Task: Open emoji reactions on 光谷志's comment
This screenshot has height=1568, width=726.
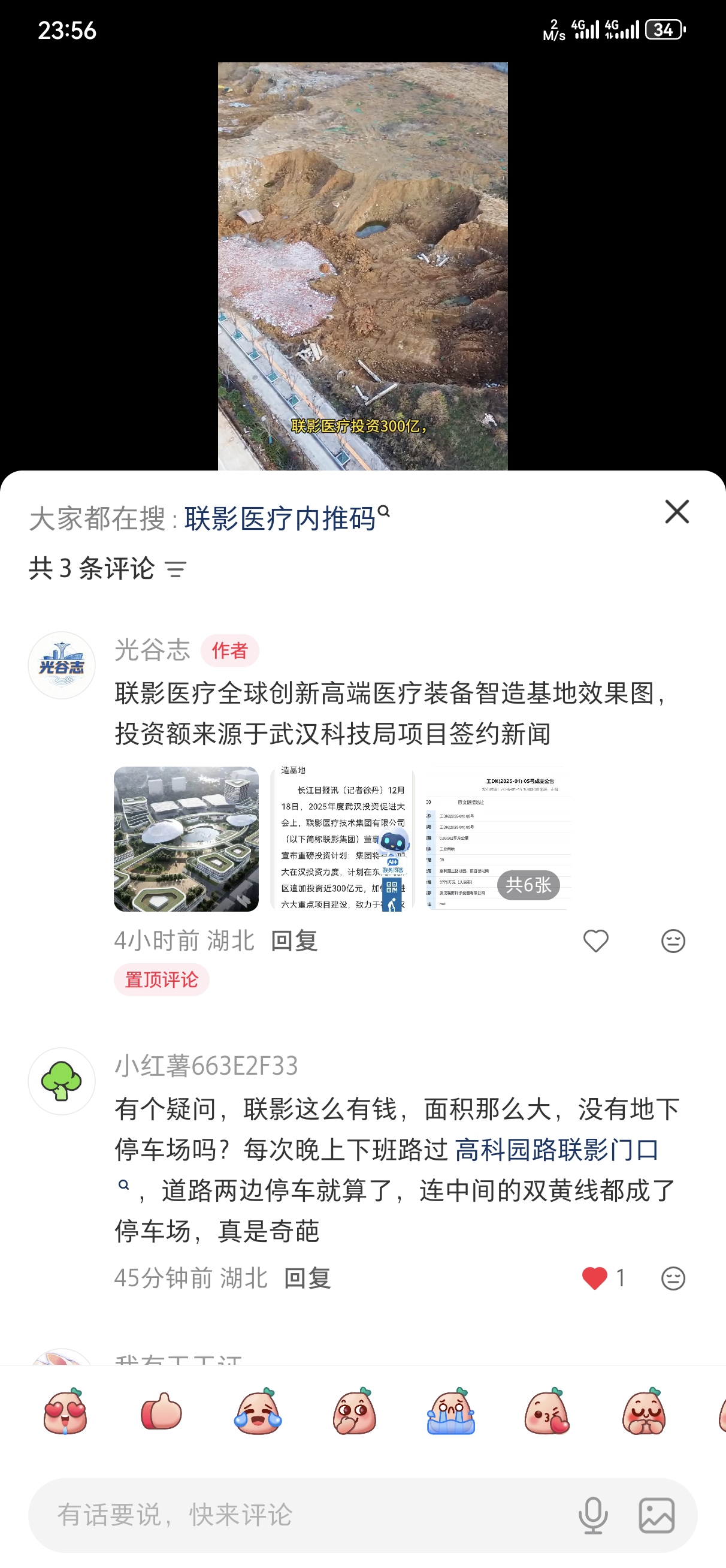Action: click(x=672, y=940)
